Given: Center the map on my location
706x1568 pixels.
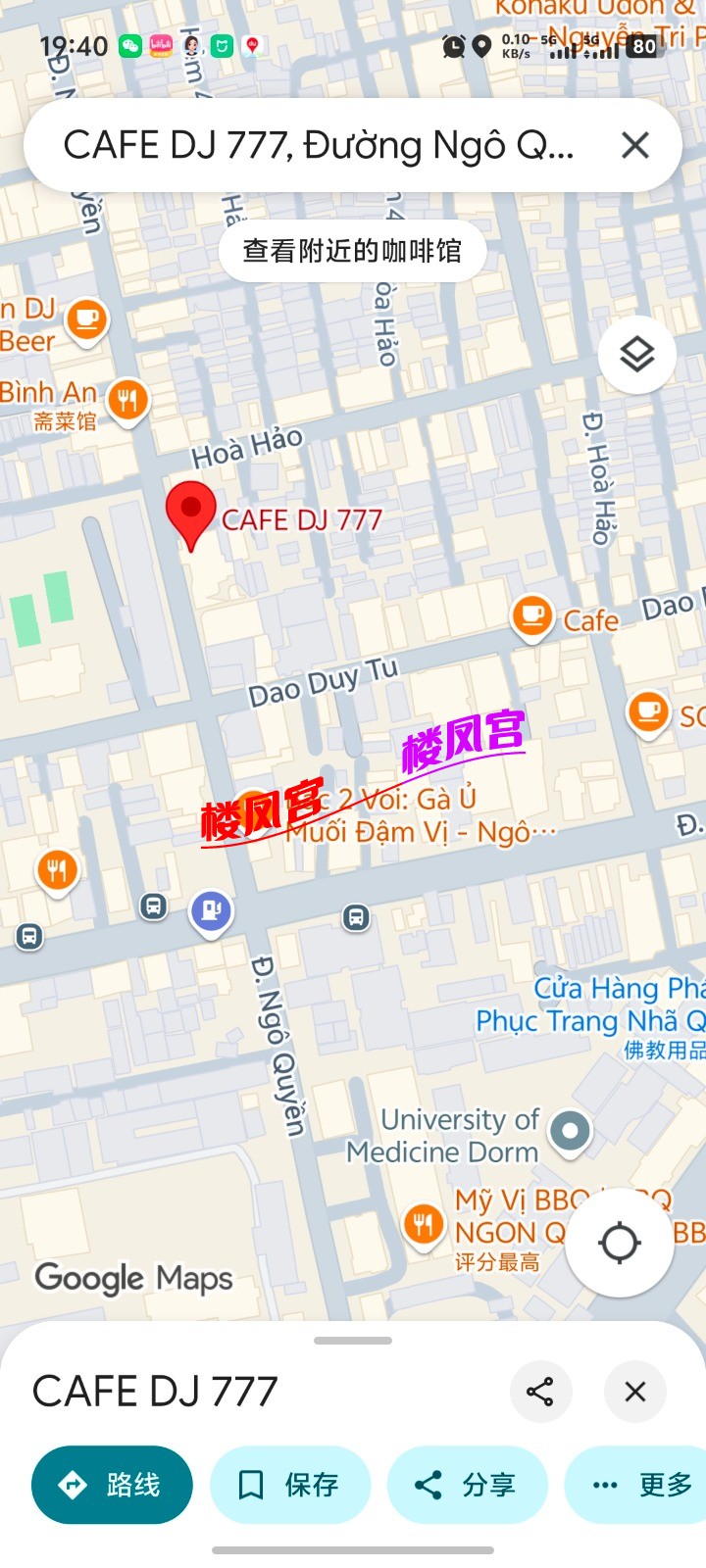Looking at the screenshot, I should (620, 1244).
